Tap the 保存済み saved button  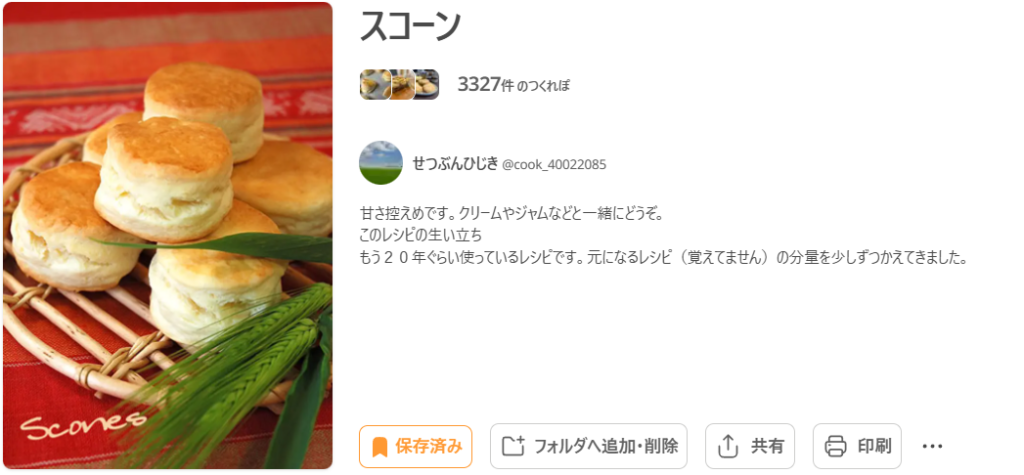pyautogui.click(x=415, y=446)
